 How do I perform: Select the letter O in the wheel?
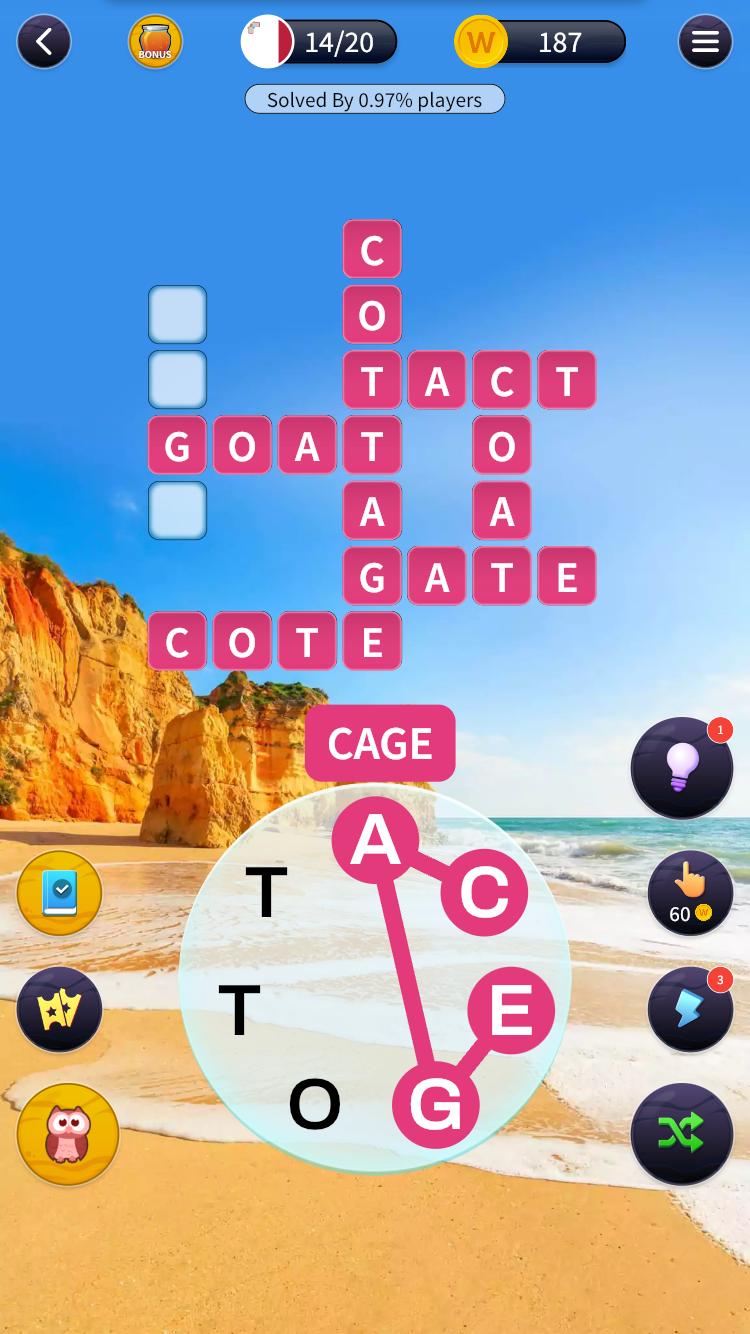tap(314, 1105)
